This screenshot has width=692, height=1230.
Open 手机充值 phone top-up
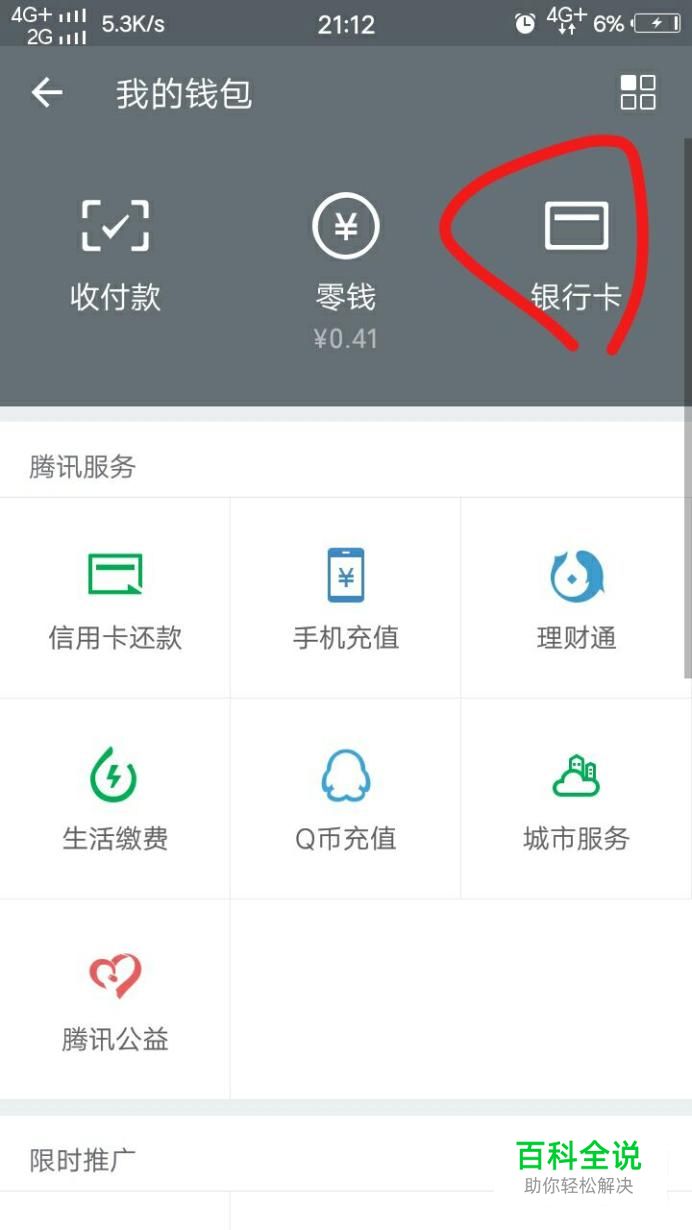346,598
